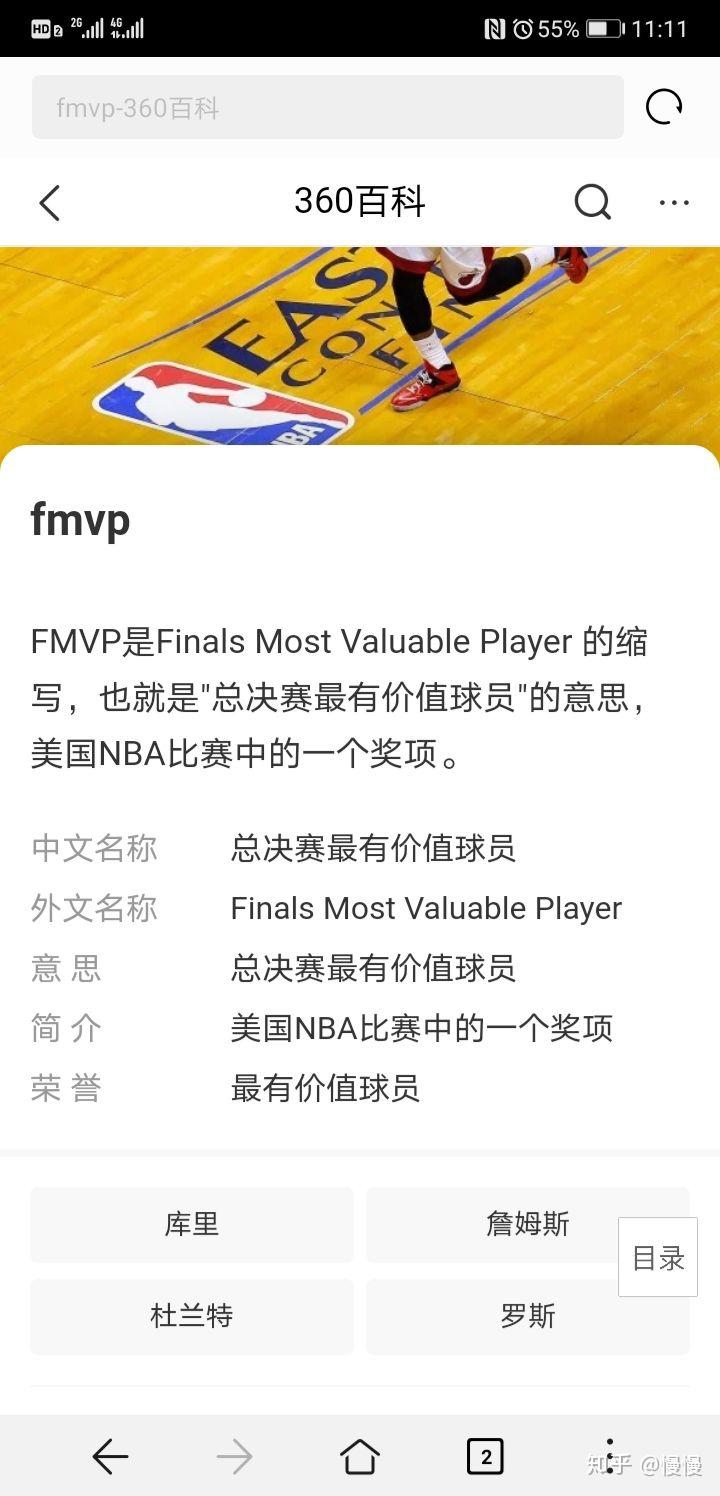The height and width of the screenshot is (1496, 720).
Task: Open the browser's vertical dots menu
Action: tap(610, 1455)
